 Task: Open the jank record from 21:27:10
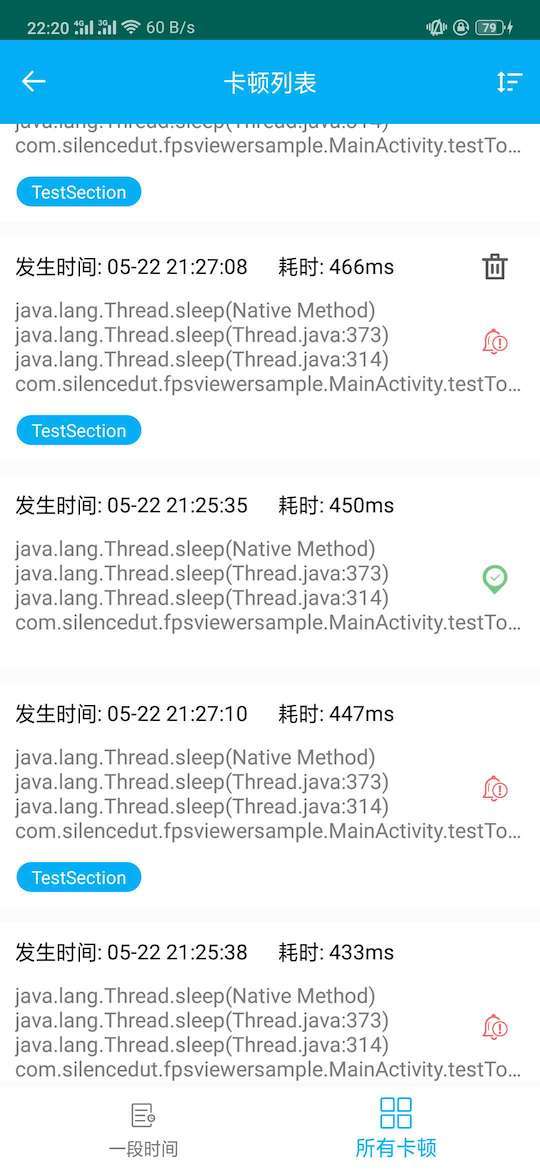click(270, 797)
